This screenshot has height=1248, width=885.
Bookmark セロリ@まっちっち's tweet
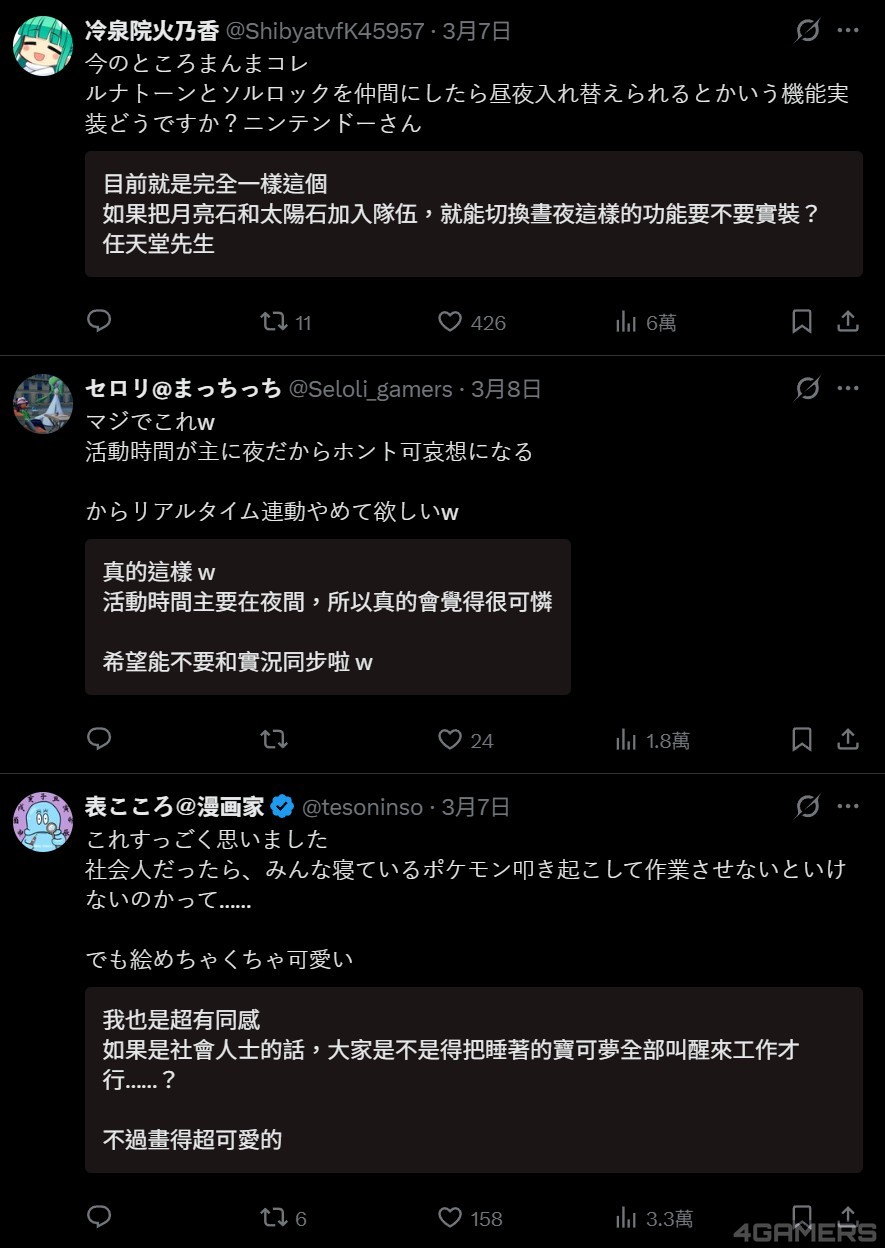pyautogui.click(x=802, y=739)
